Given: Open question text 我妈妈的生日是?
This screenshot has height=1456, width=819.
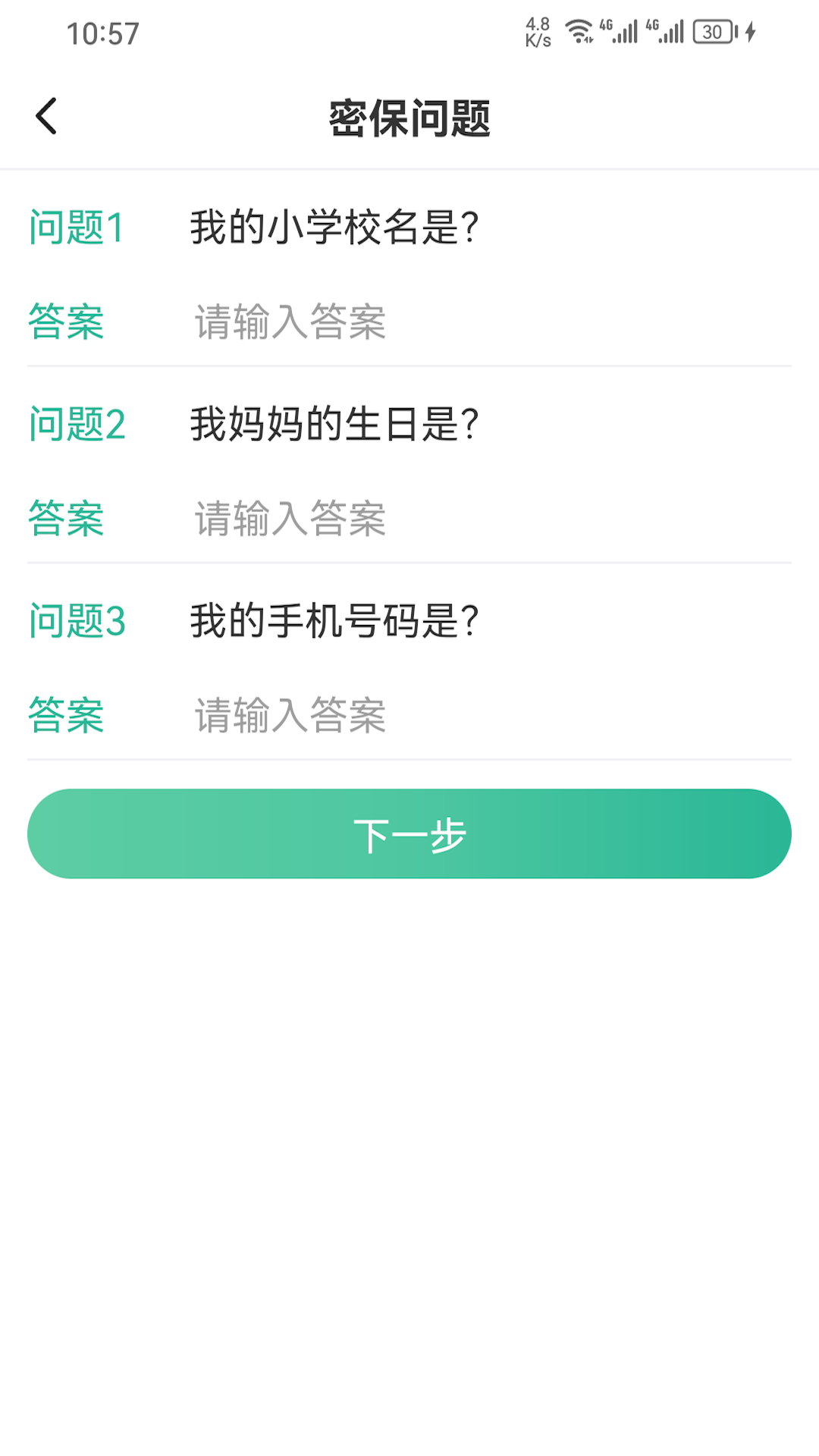Looking at the screenshot, I should coord(334,421).
